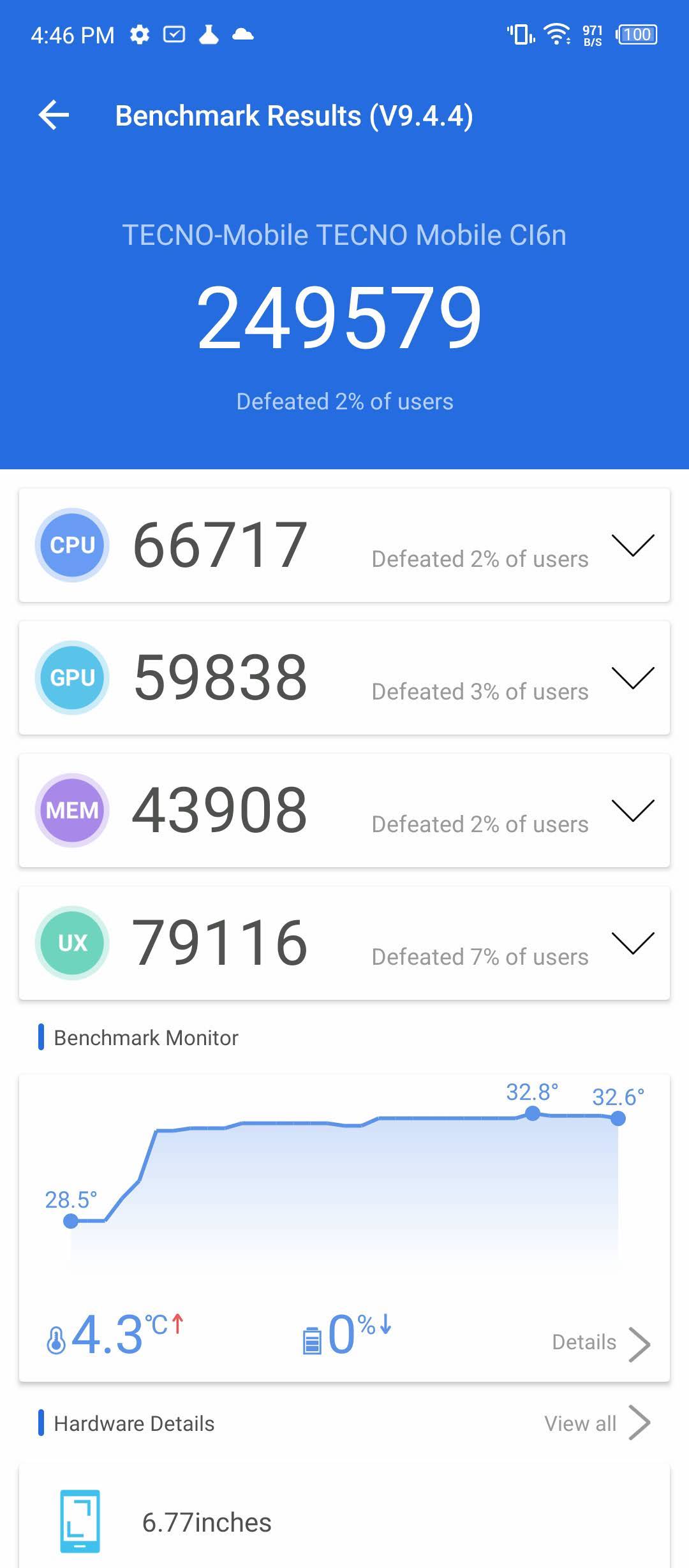Expand the UX score section
This screenshot has width=689, height=1568.
pos(633,943)
